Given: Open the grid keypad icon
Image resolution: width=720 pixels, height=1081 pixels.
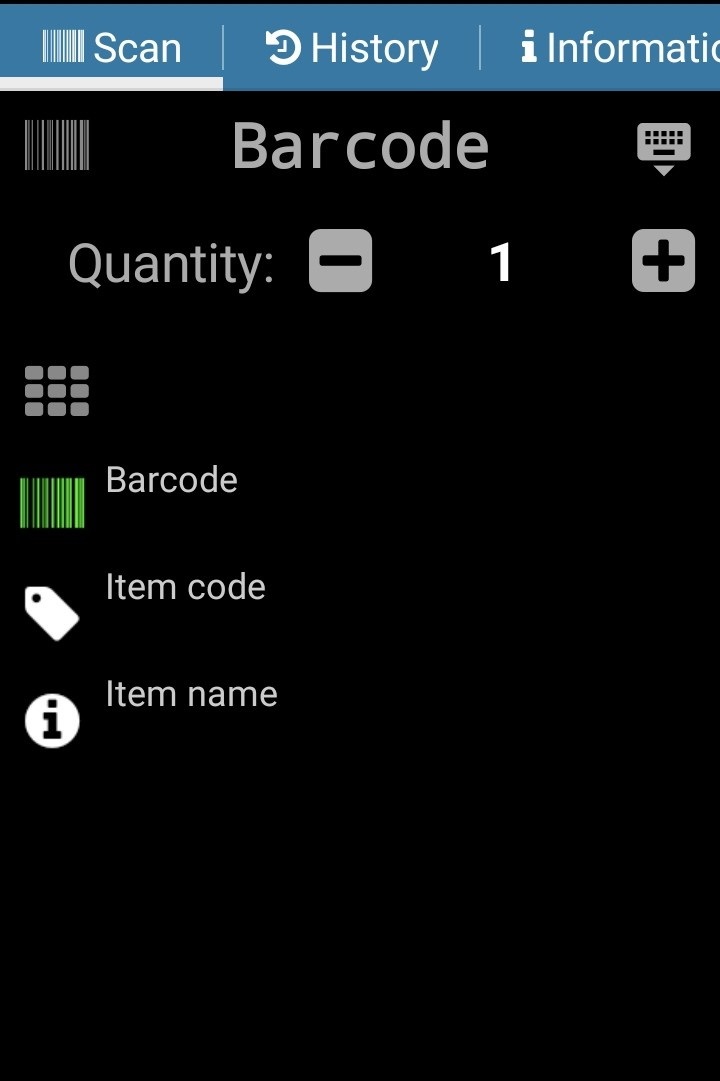Looking at the screenshot, I should coord(57,390).
